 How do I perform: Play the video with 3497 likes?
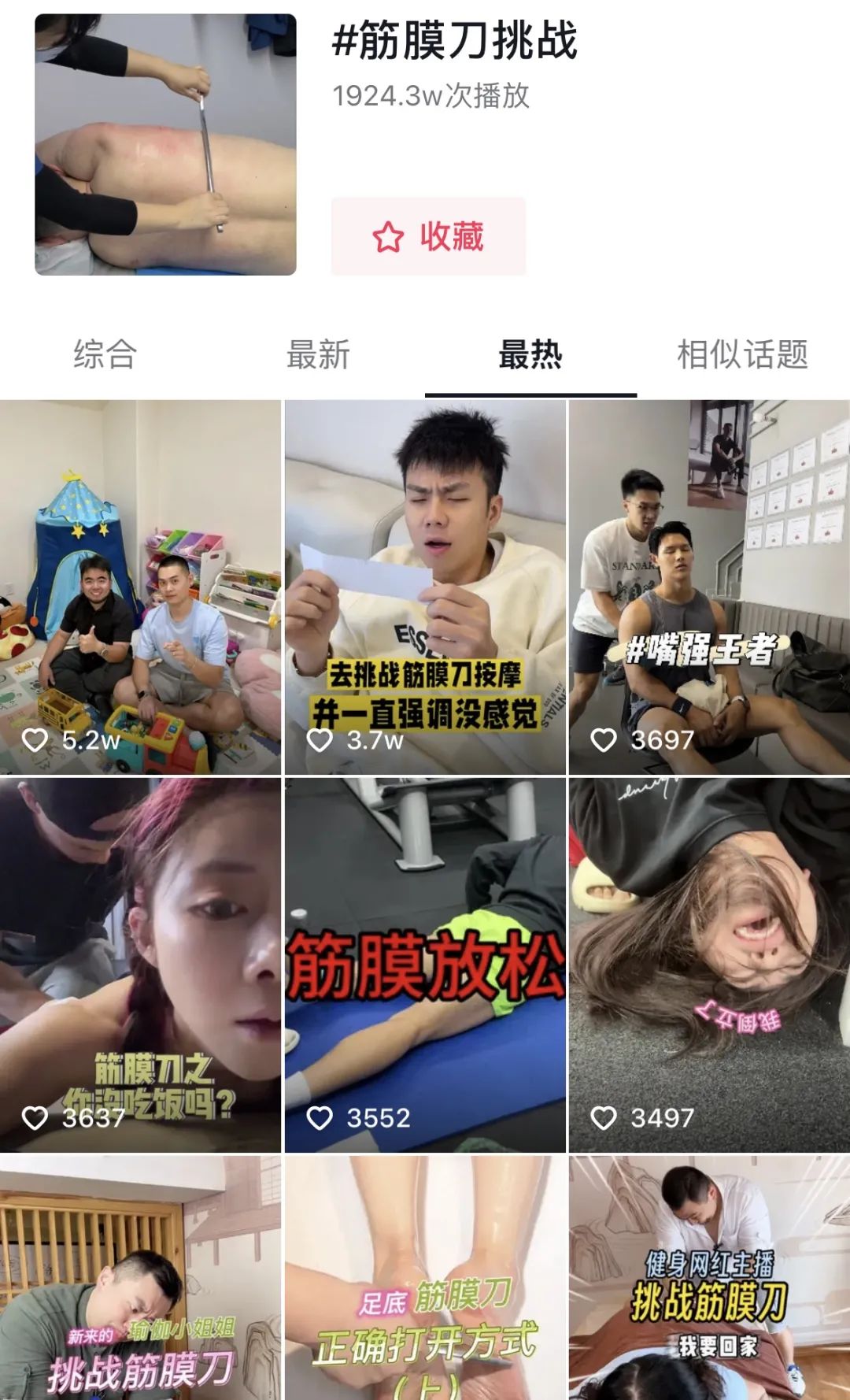(x=709, y=965)
